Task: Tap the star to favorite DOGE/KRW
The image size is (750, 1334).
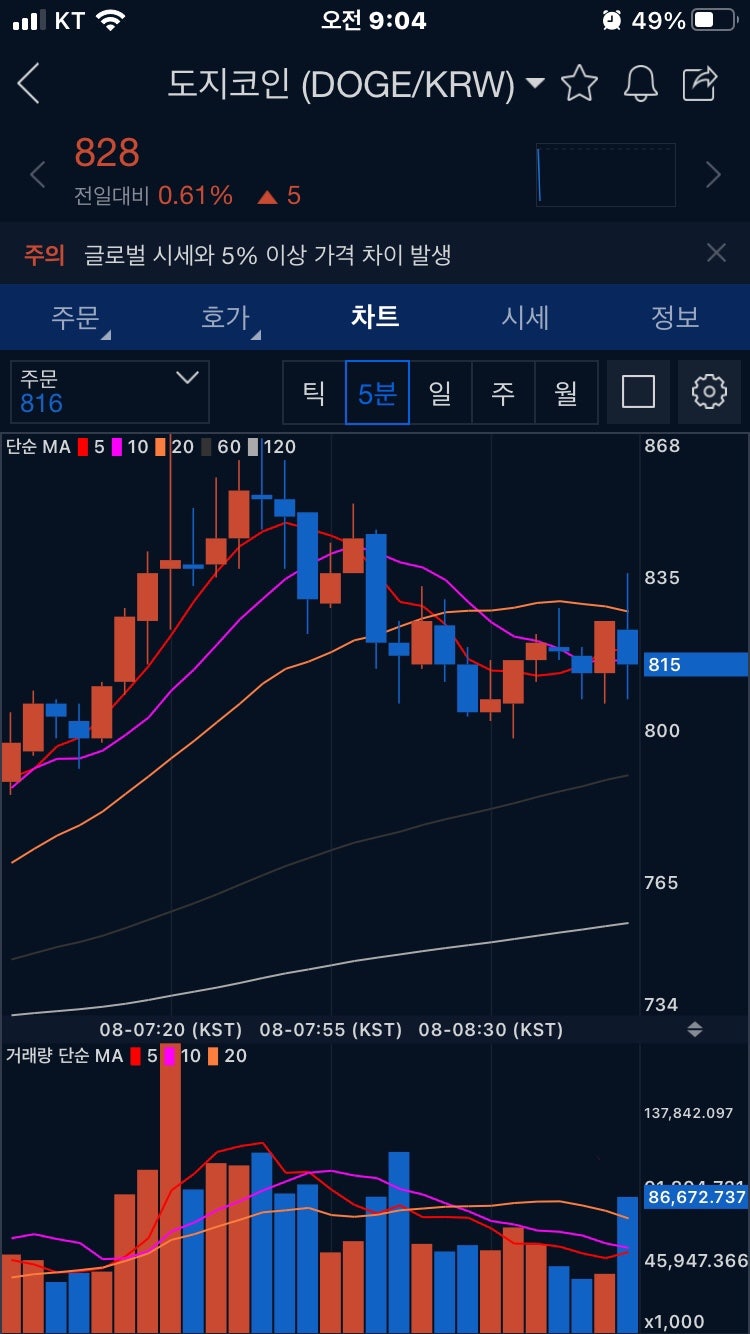Action: tap(578, 84)
